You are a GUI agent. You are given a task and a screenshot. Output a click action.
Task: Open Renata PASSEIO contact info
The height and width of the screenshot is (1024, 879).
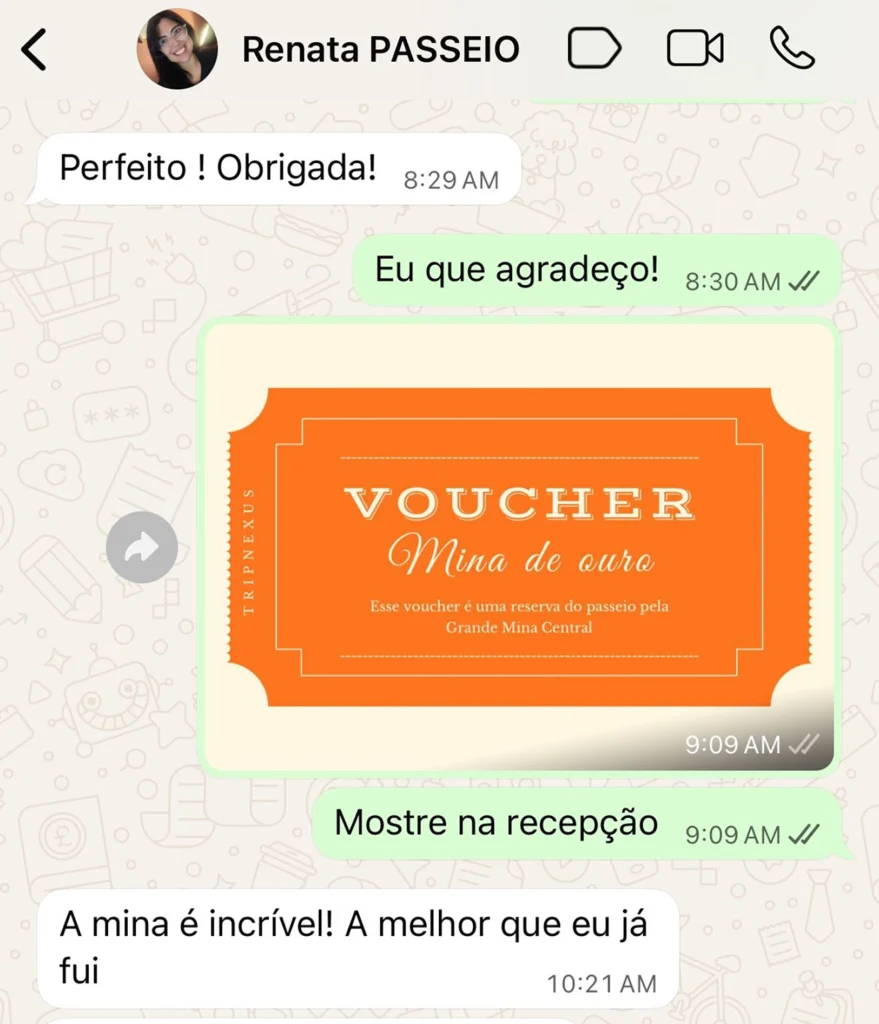tap(380, 49)
